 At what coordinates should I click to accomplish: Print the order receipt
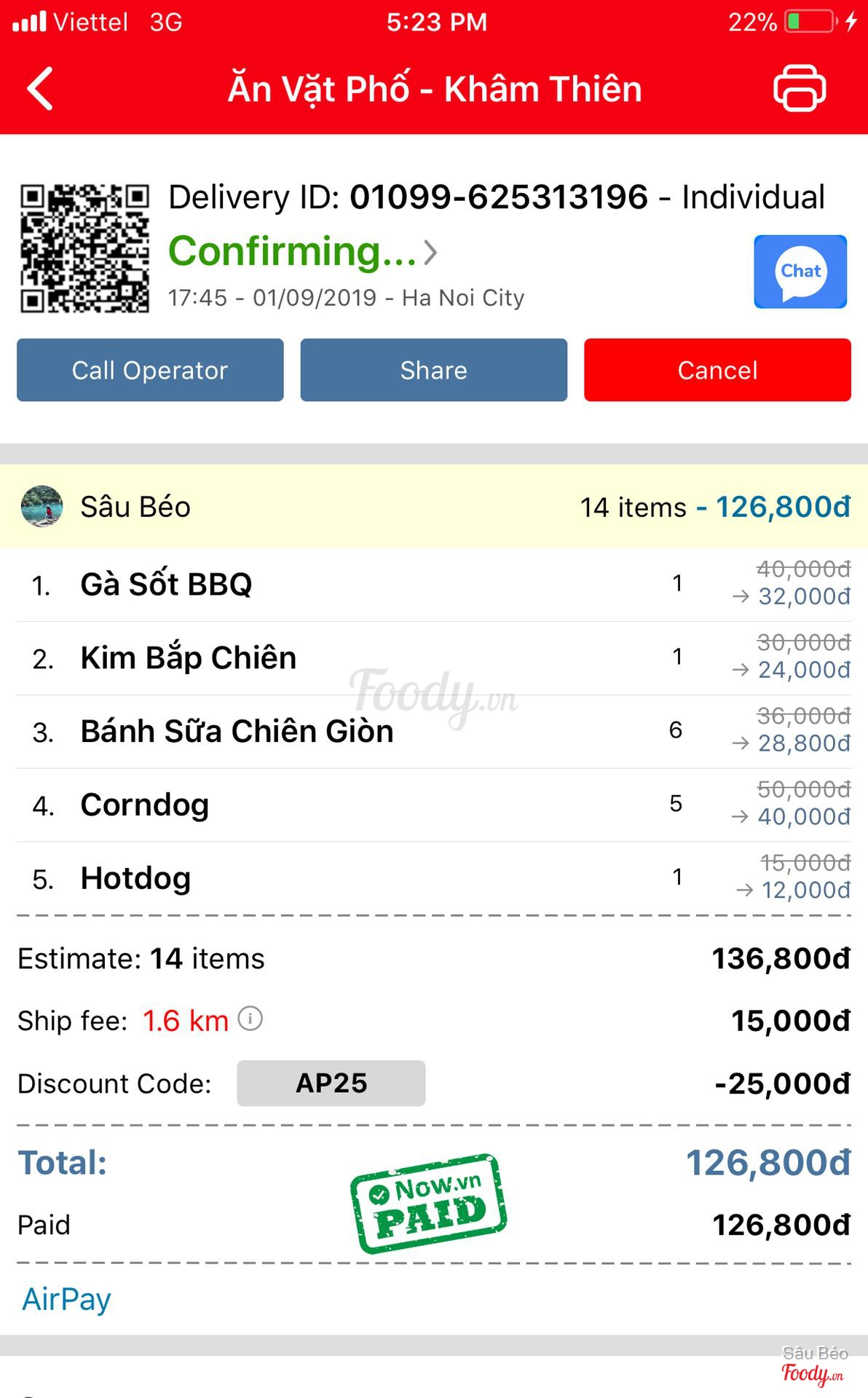point(799,88)
